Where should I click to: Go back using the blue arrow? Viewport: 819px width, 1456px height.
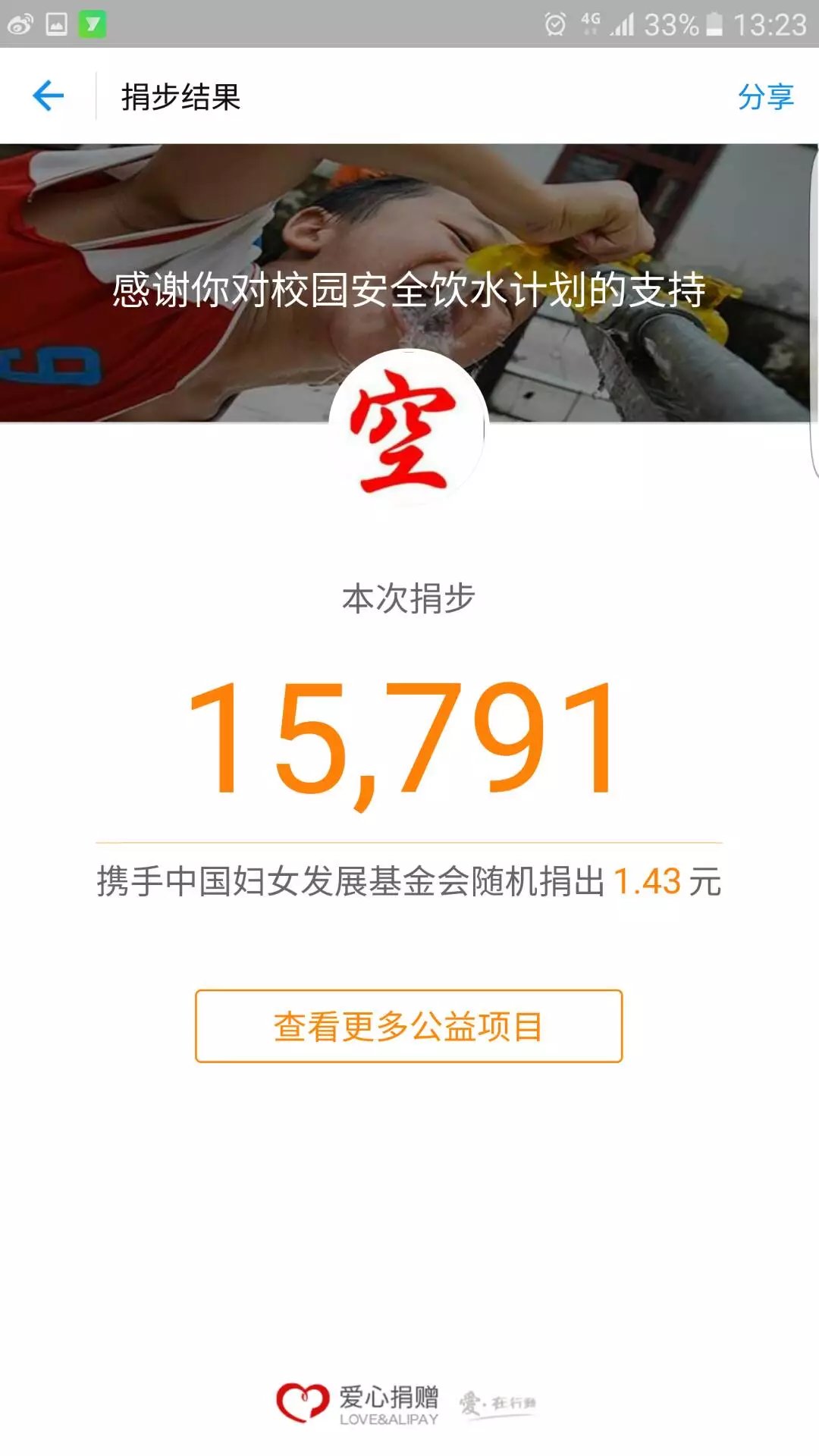[x=48, y=96]
